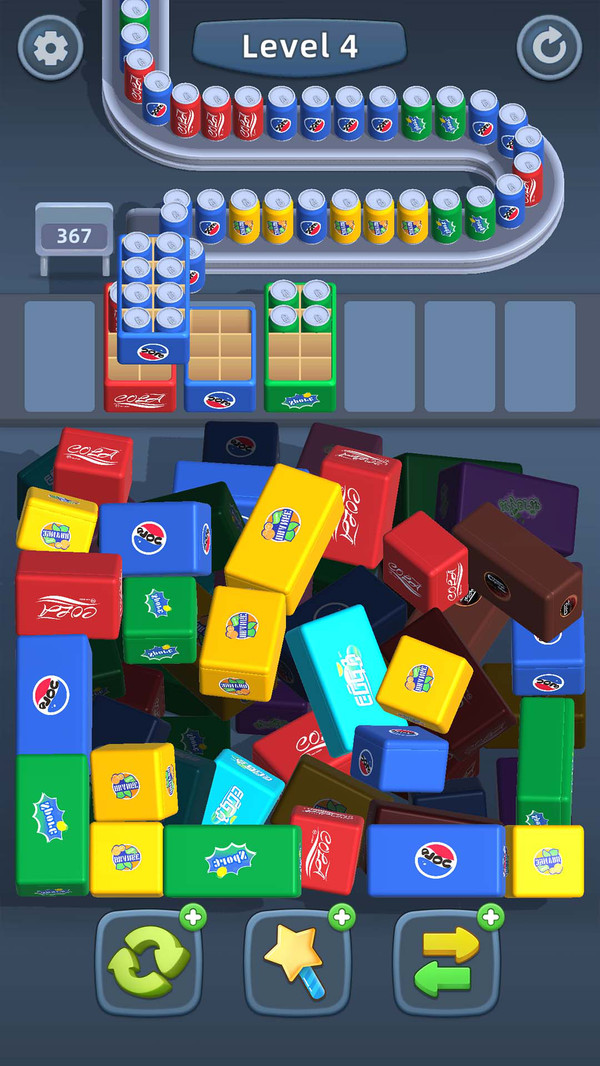Restart the level with the reload icon

pos(549,48)
